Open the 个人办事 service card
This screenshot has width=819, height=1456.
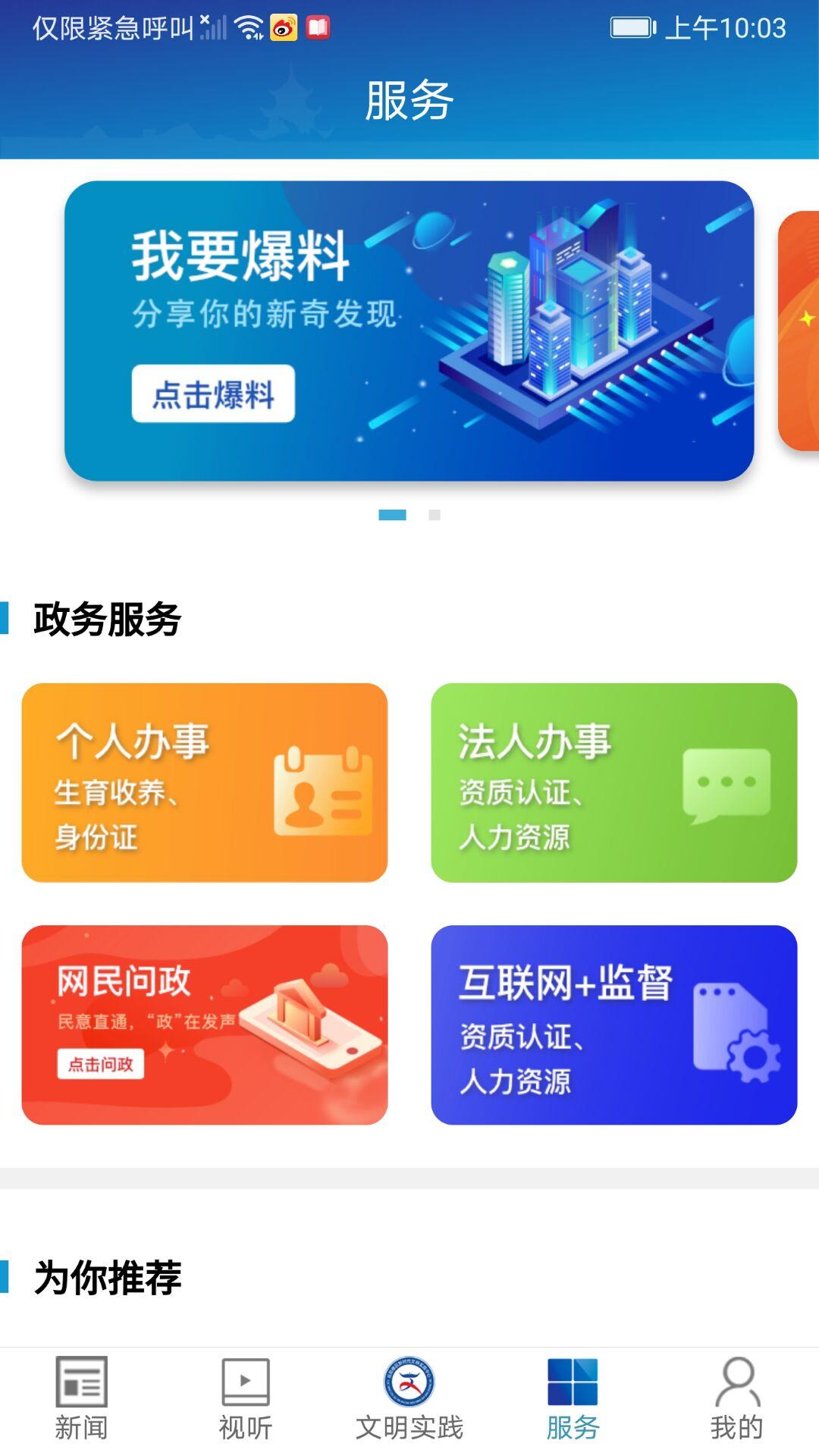[x=205, y=785]
